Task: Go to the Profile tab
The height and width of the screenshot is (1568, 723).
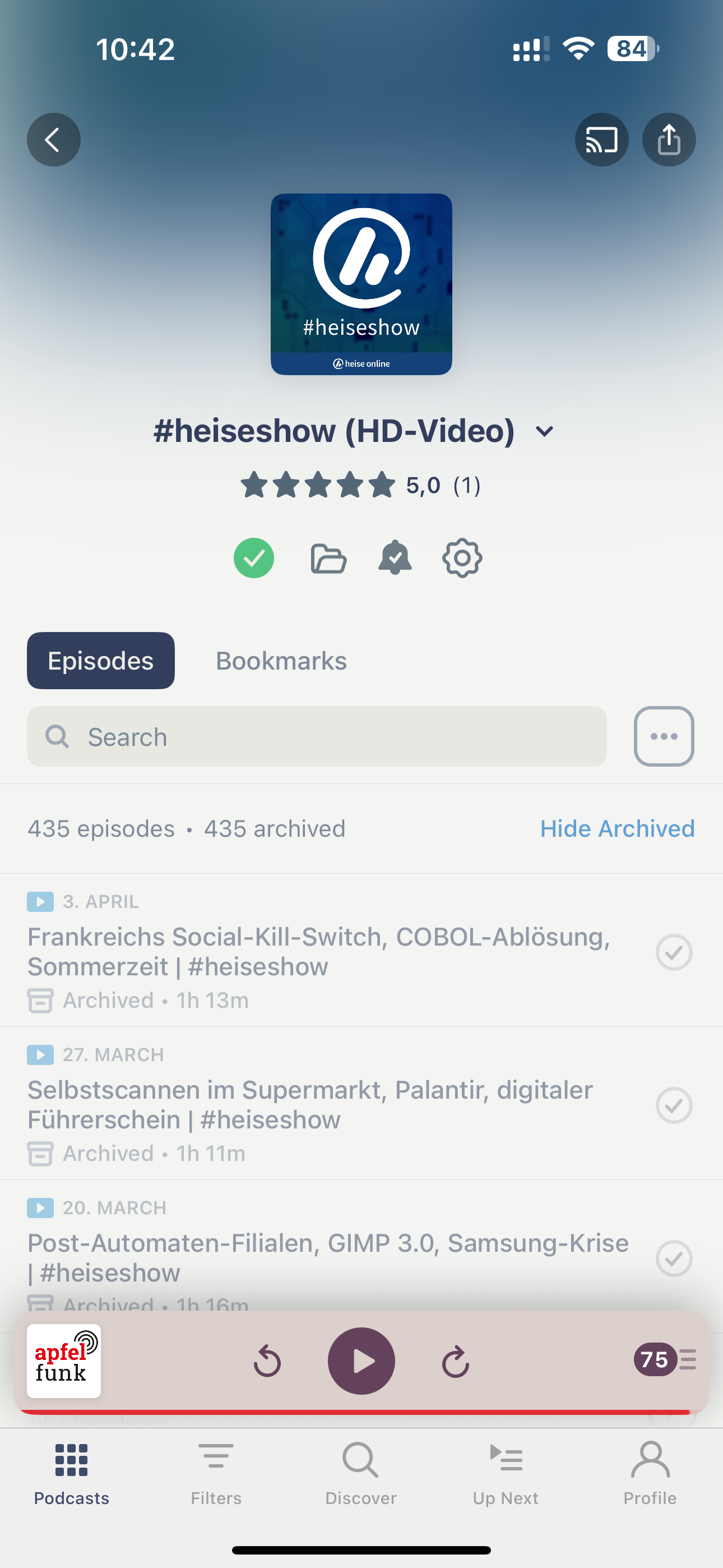Action: click(650, 1472)
